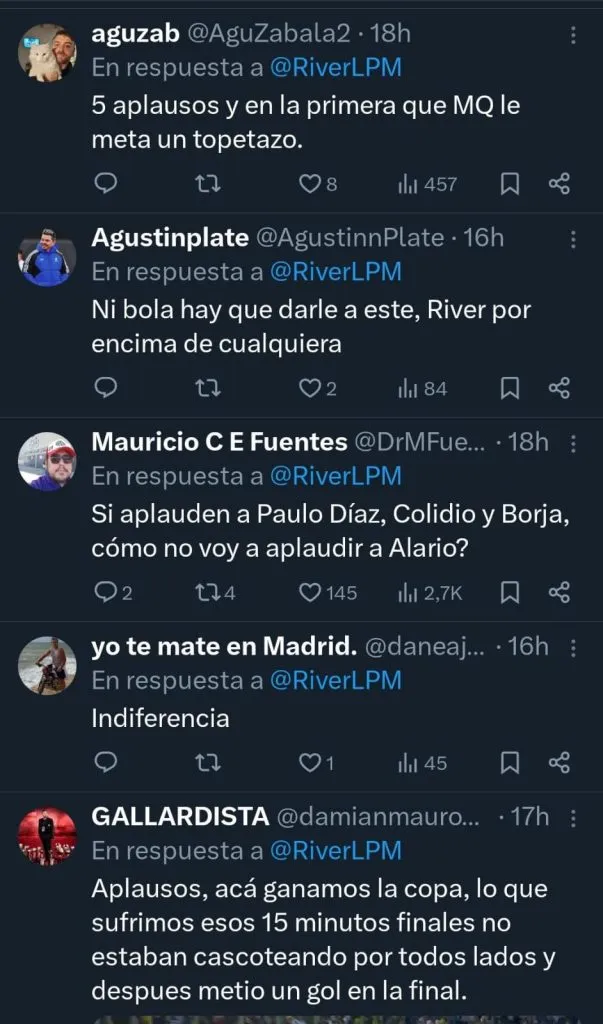Image resolution: width=603 pixels, height=1024 pixels.
Task: Open @RiverLPM link in GALLARDISTA's reply
Action: pyautogui.click(x=335, y=851)
